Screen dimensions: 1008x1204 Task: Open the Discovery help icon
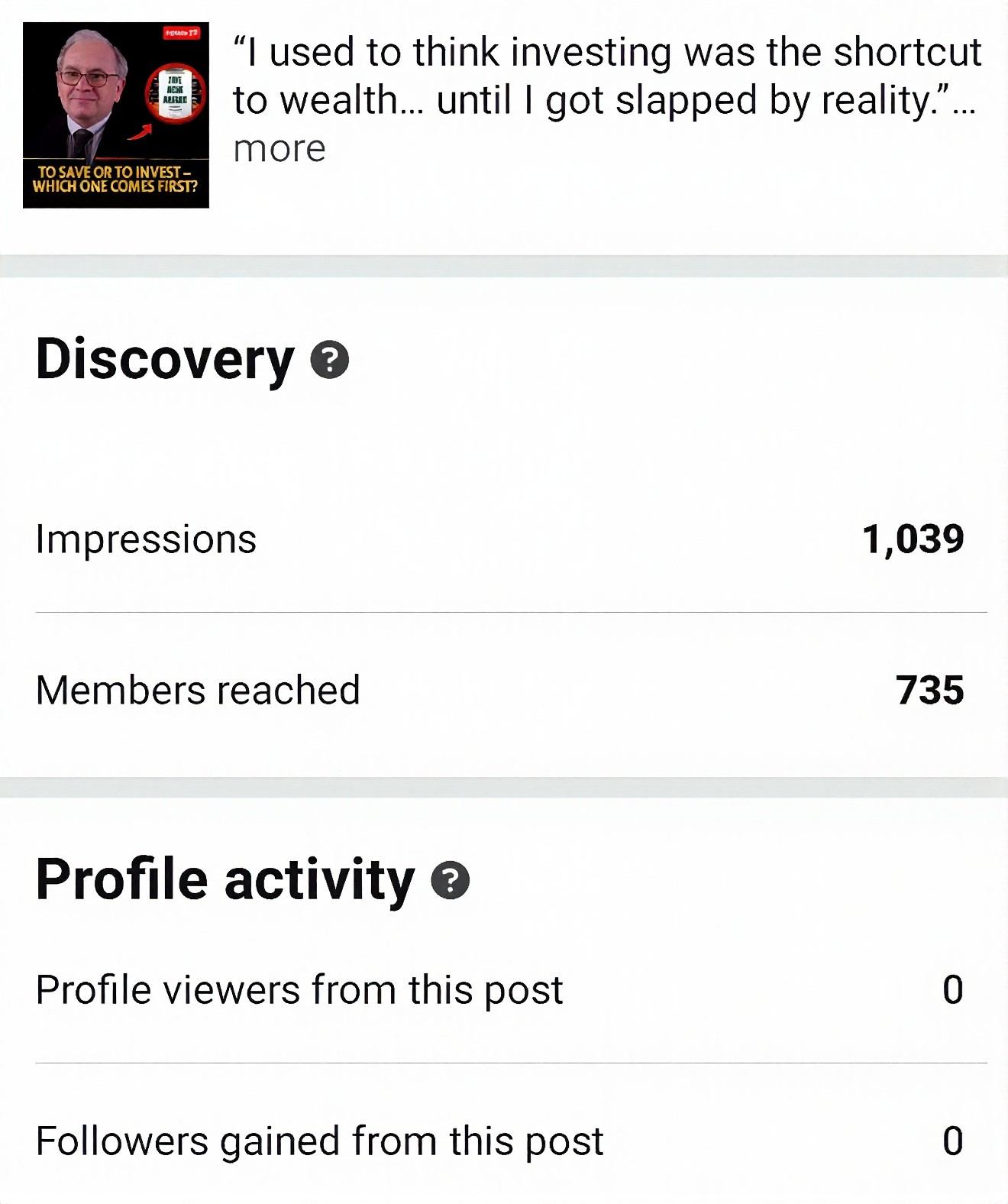(330, 361)
